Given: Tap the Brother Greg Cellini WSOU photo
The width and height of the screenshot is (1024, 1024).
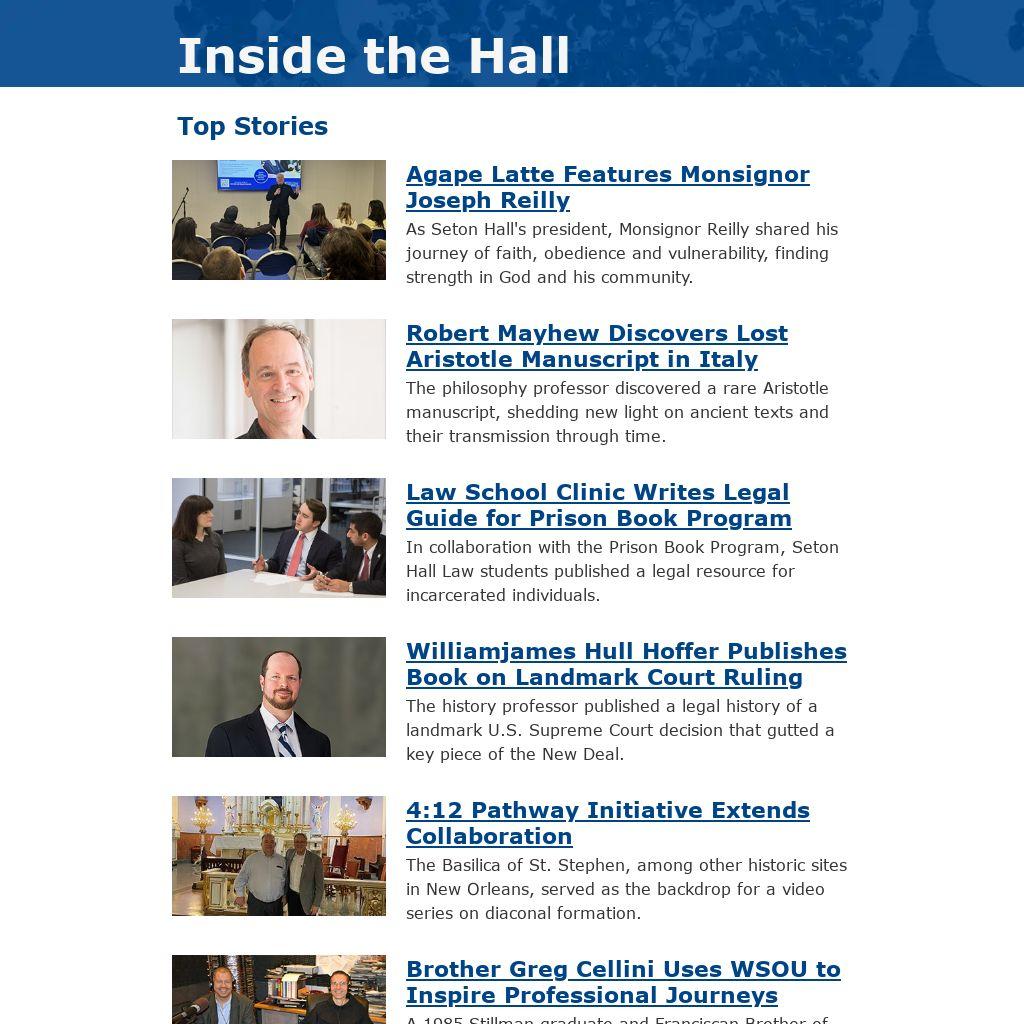Looking at the screenshot, I should pos(279,992).
